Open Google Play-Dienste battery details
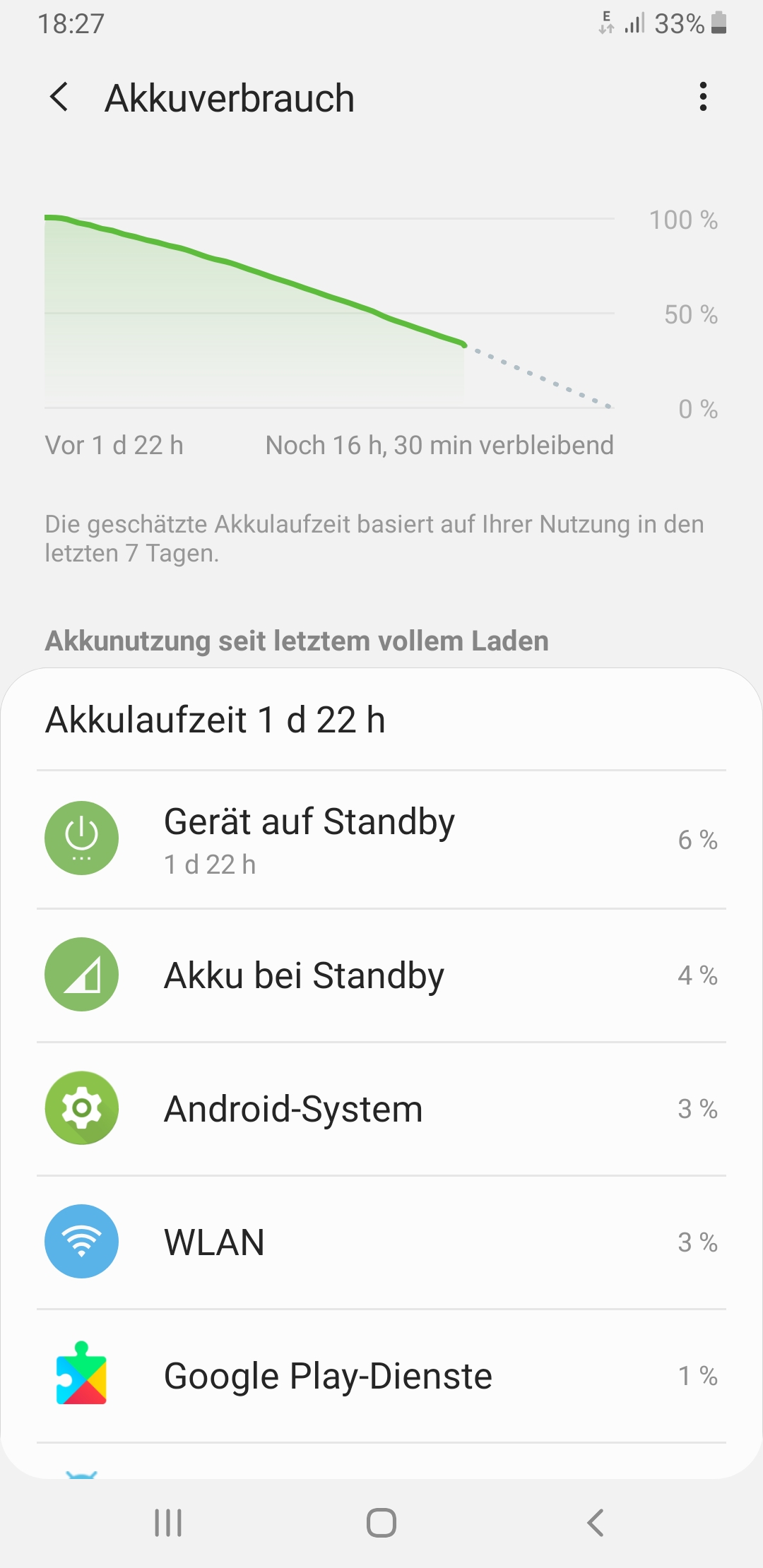This screenshot has width=763, height=1568. point(381,1375)
